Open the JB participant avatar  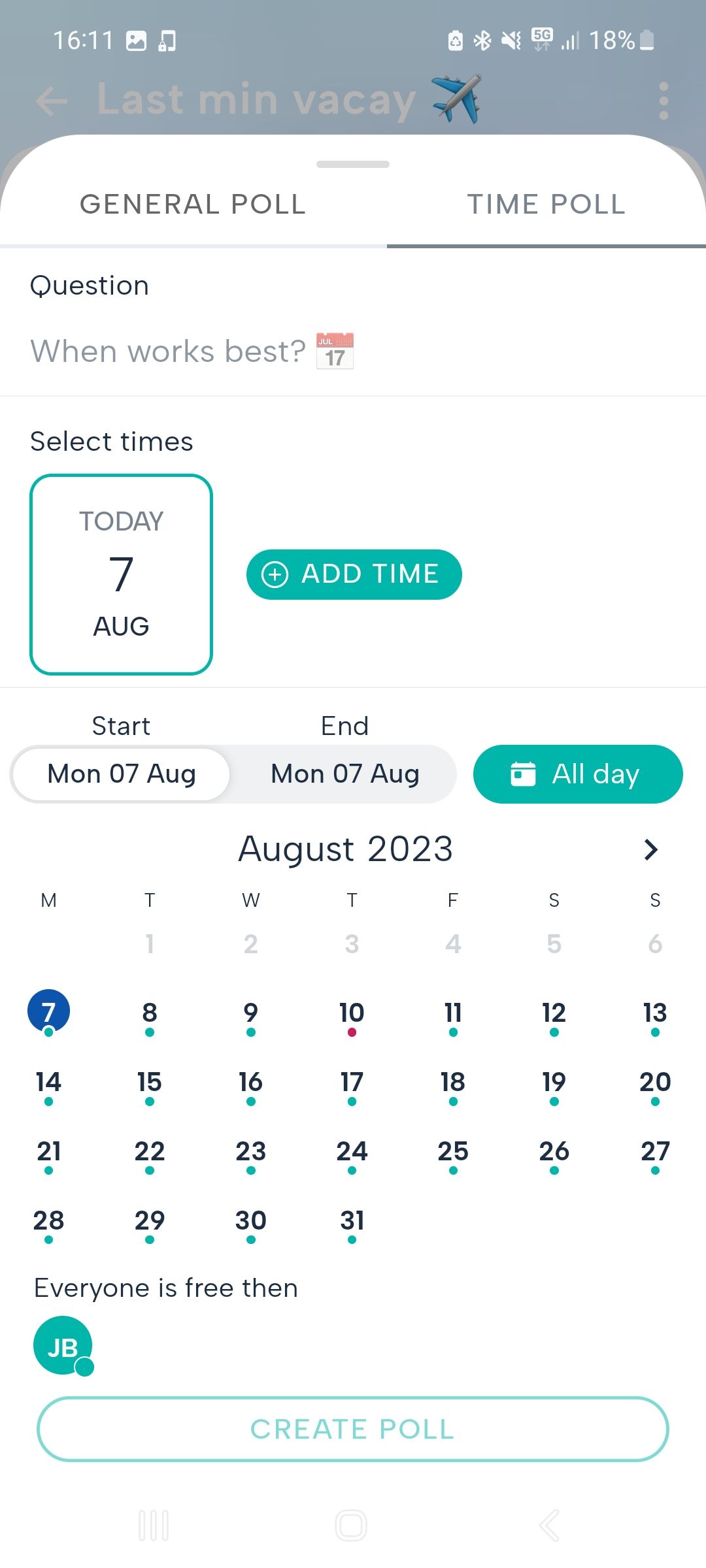pyautogui.click(x=63, y=1345)
